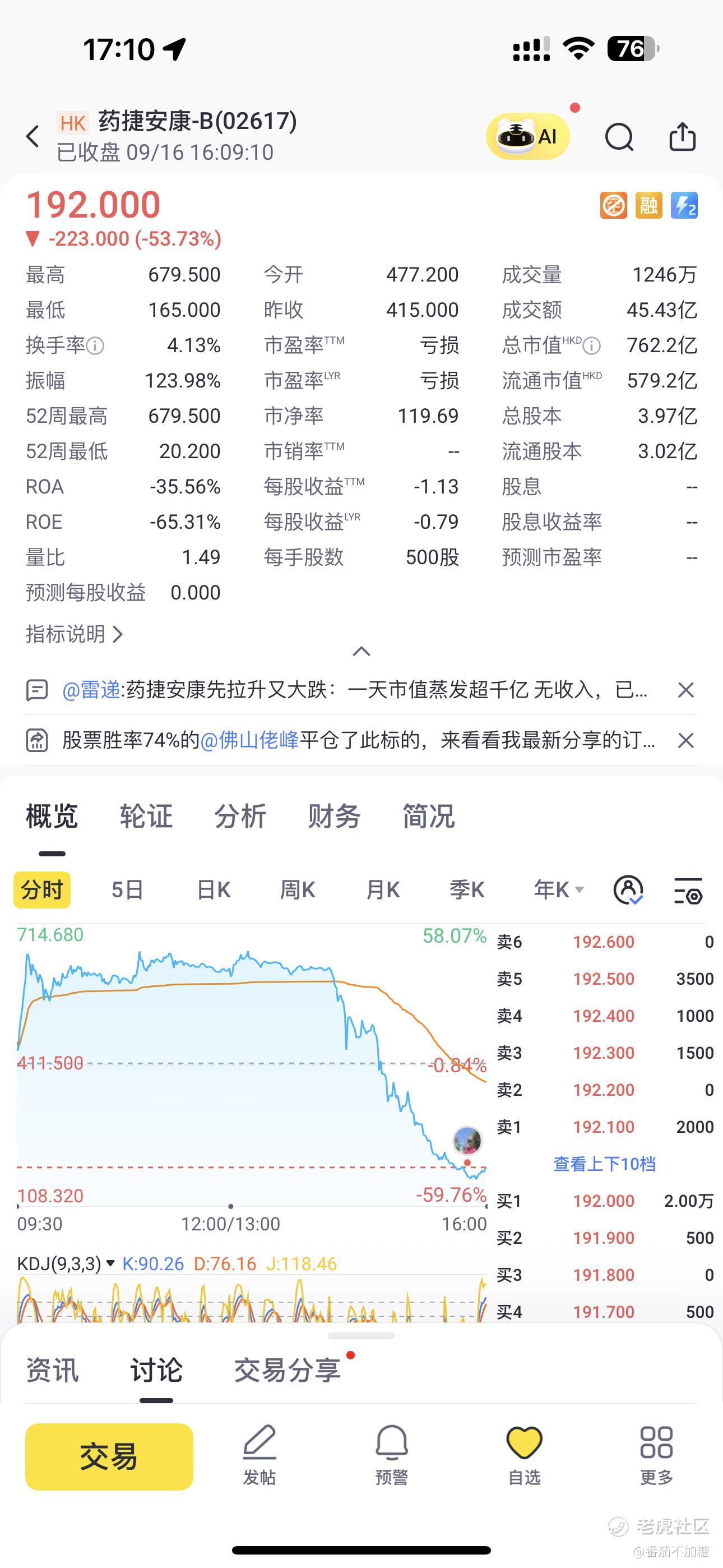Image resolution: width=723 pixels, height=1568 pixels.
Task: Open chart settings icon
Action: coord(688,891)
